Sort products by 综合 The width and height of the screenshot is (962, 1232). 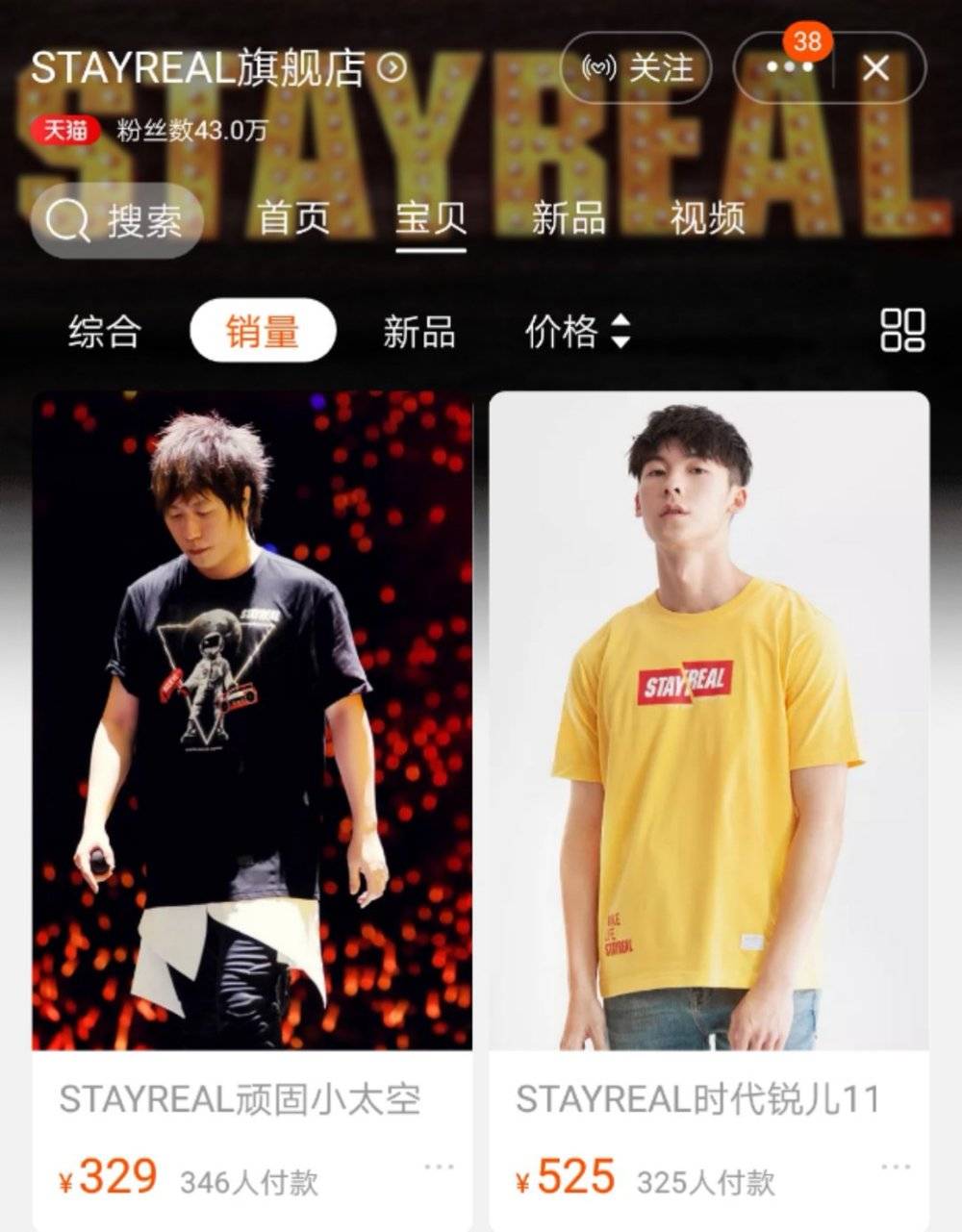105,332
